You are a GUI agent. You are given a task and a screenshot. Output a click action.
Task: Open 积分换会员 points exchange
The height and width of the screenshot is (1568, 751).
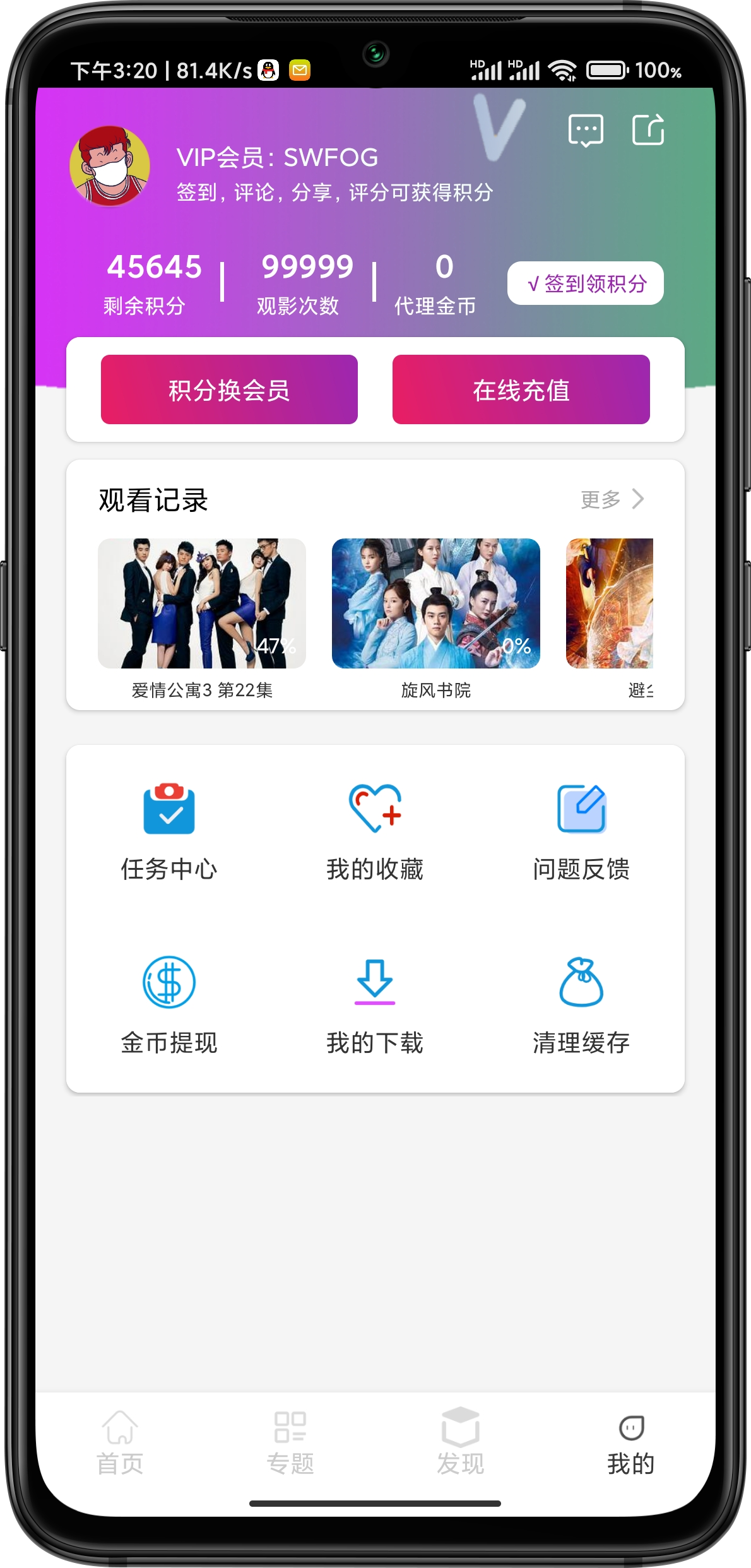229,389
